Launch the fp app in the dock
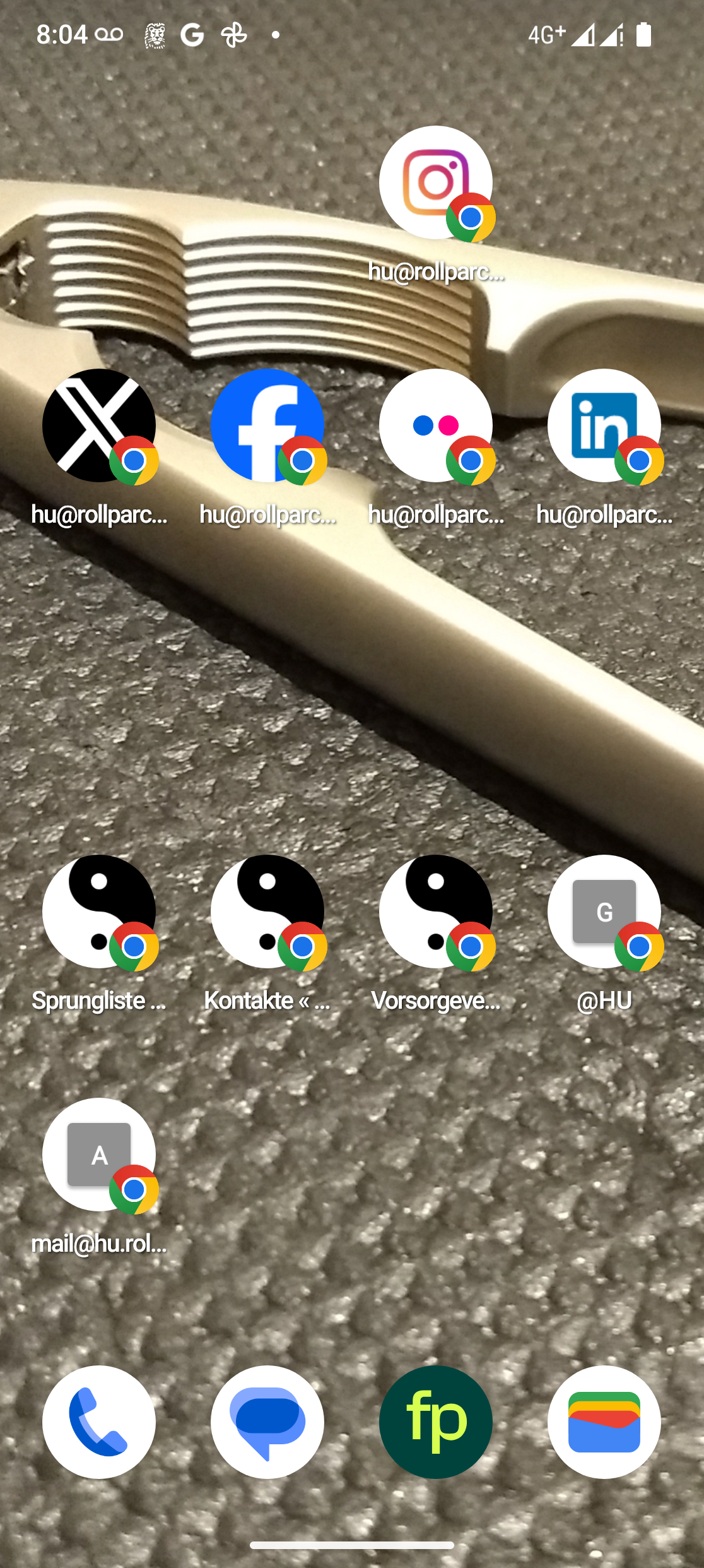Viewport: 704px width, 1568px height. (435, 1422)
